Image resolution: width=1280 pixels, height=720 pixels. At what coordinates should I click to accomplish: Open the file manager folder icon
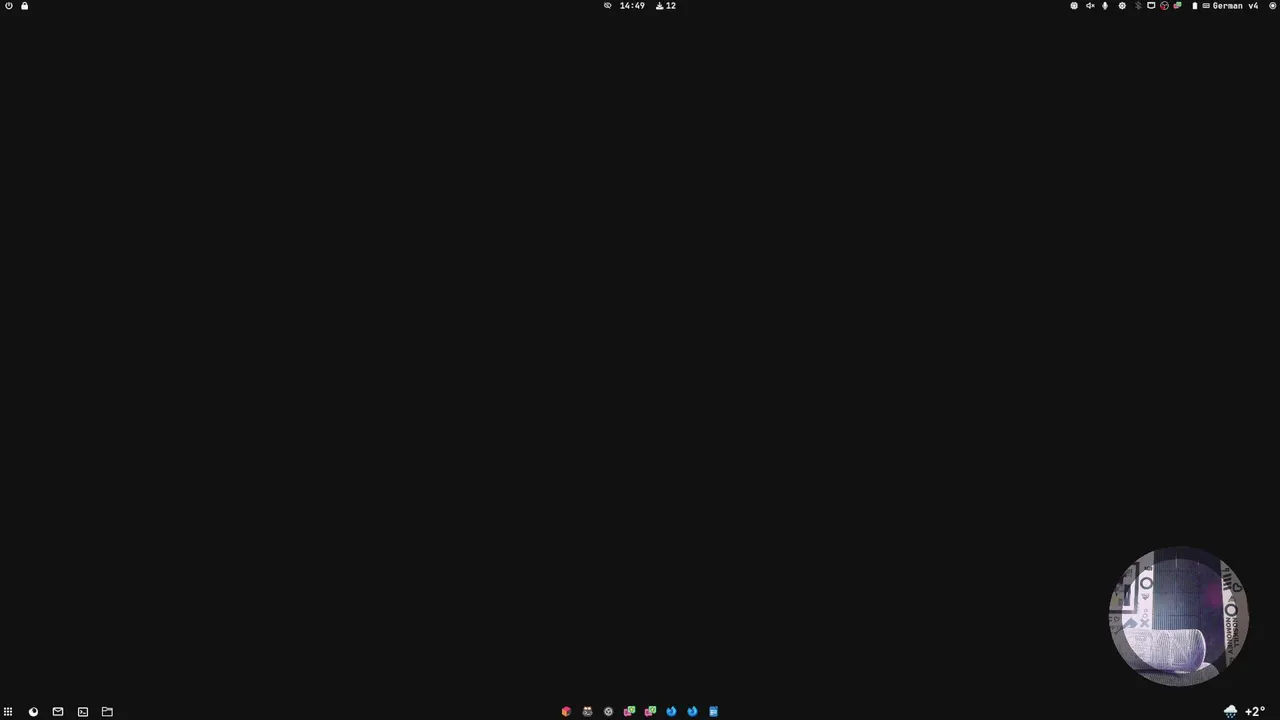[x=107, y=712]
